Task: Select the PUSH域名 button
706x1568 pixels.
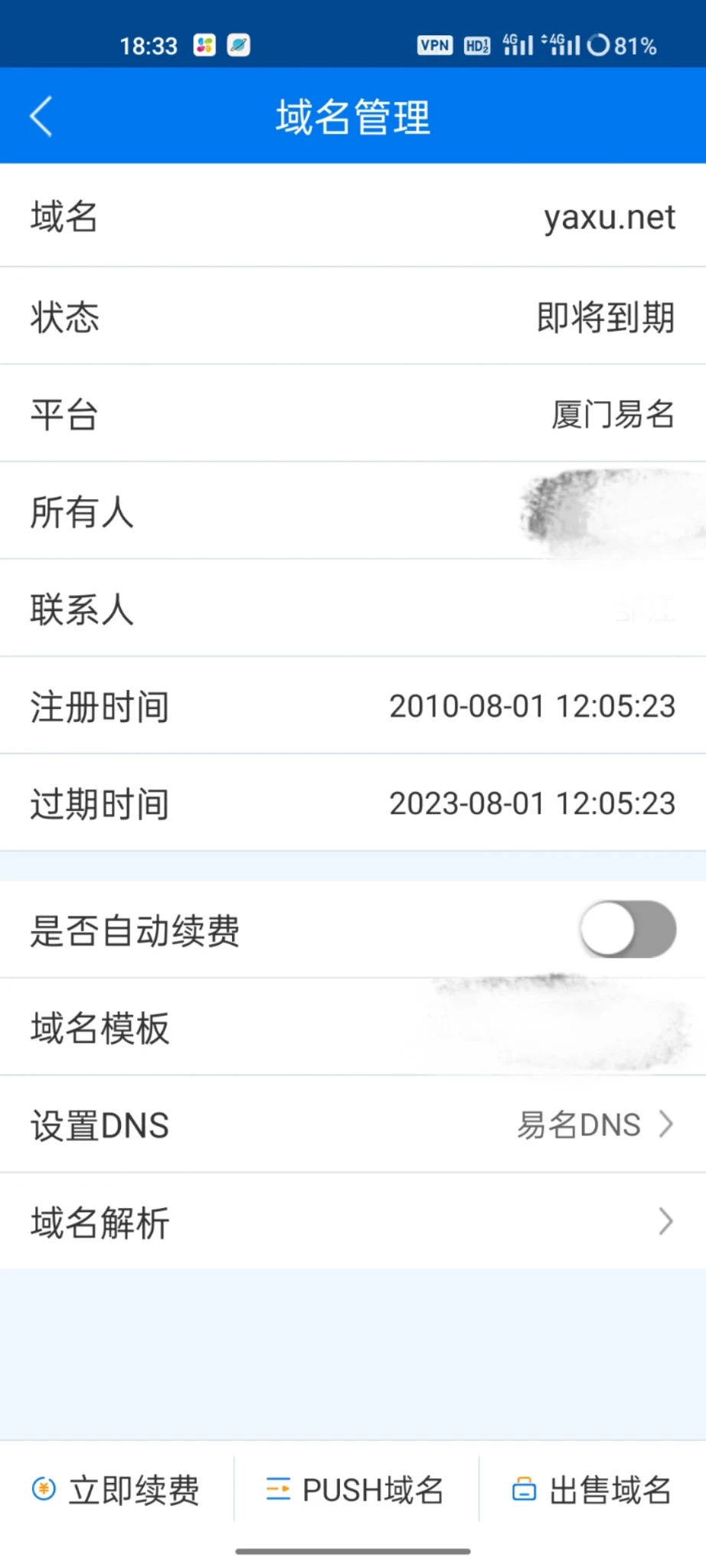Action: pos(355,1489)
